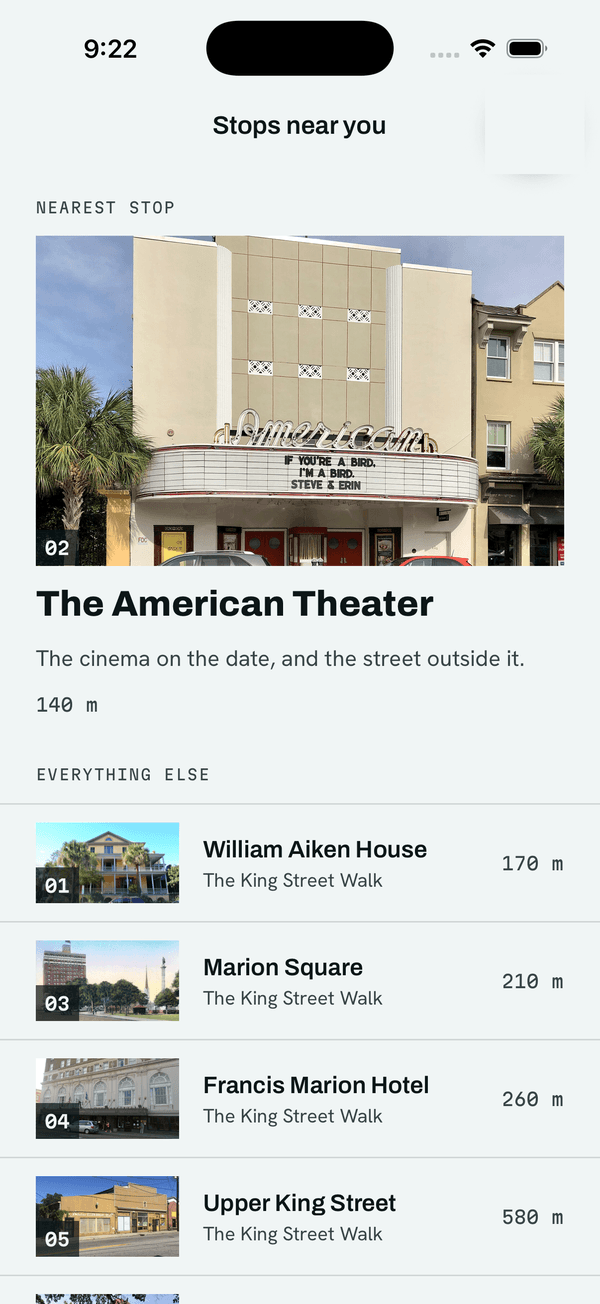Select the Francis Marion Hotel row
The width and height of the screenshot is (600, 1304).
[300, 1099]
